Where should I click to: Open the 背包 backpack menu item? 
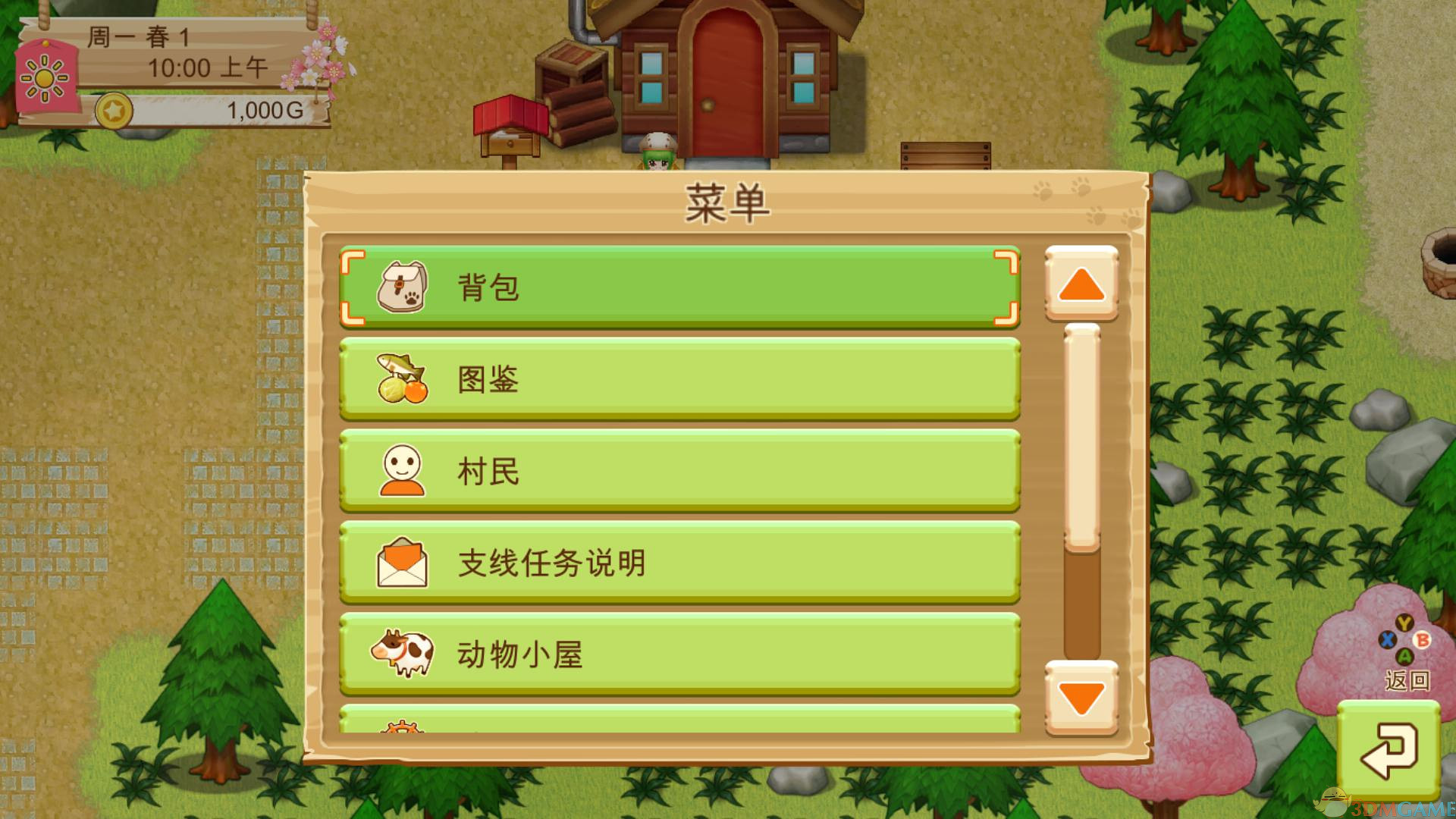pos(679,287)
